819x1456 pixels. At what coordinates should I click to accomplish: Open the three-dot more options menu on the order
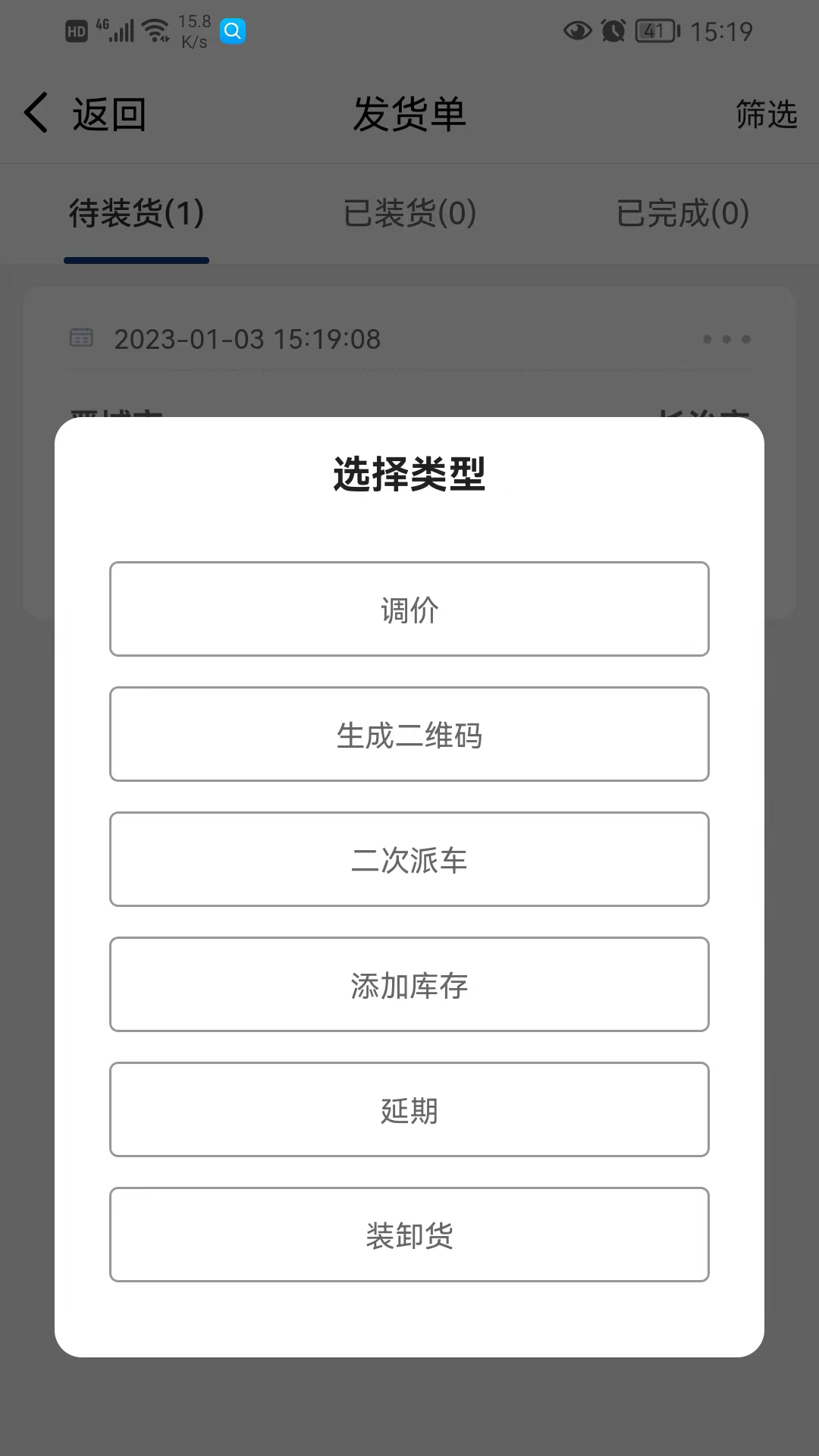tap(726, 339)
